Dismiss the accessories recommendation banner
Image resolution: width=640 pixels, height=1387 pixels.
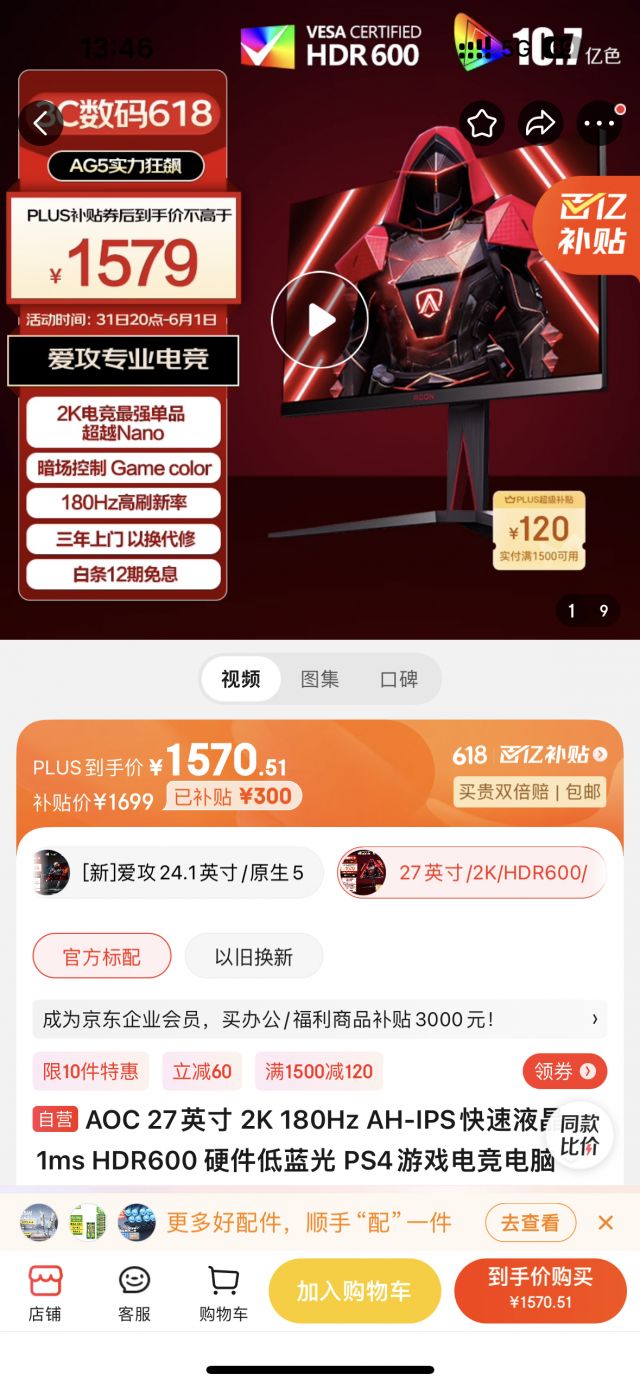605,1222
